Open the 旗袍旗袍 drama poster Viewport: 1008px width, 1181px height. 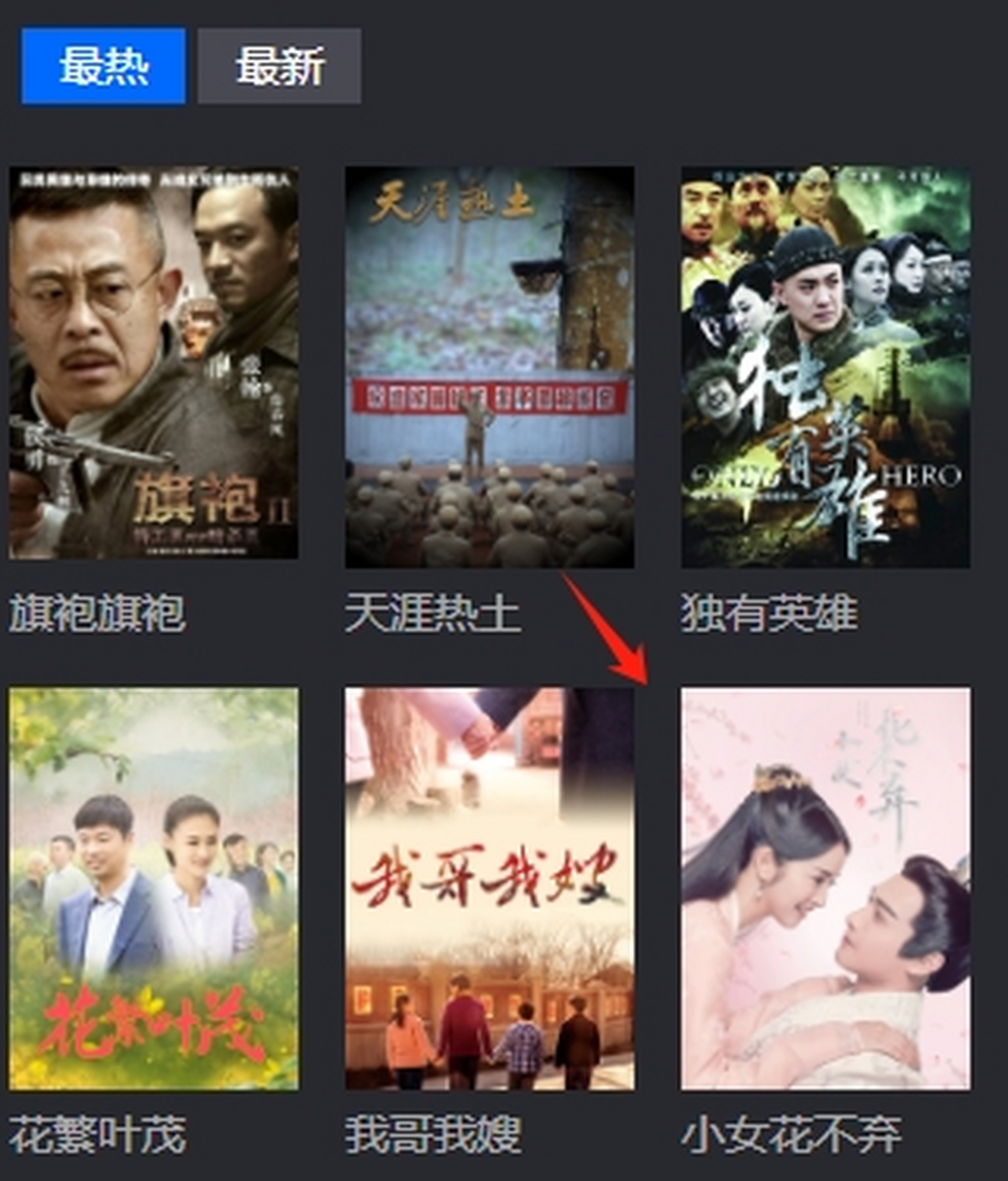click(154, 363)
